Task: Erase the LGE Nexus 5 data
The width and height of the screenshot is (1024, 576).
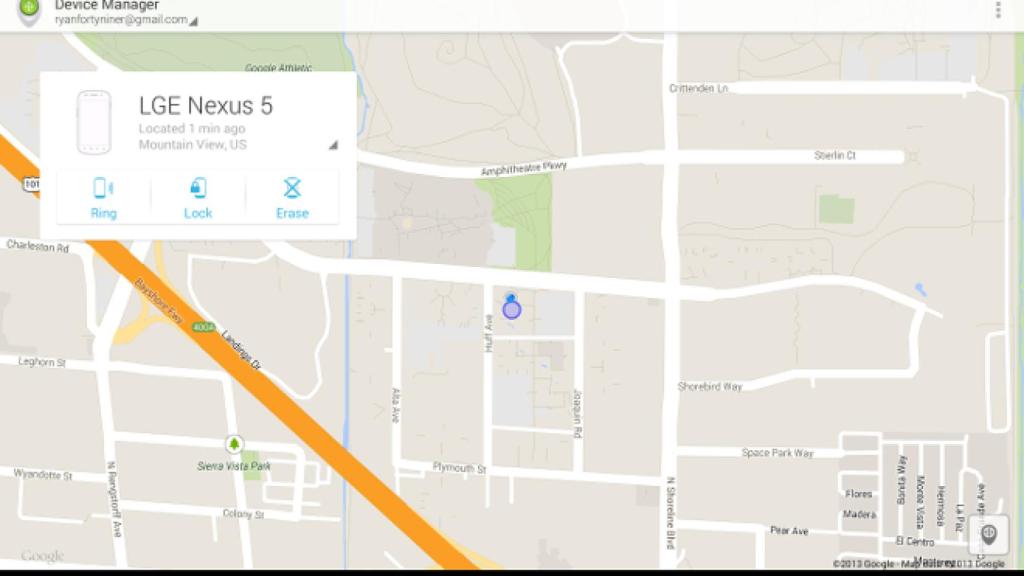Action: point(292,197)
